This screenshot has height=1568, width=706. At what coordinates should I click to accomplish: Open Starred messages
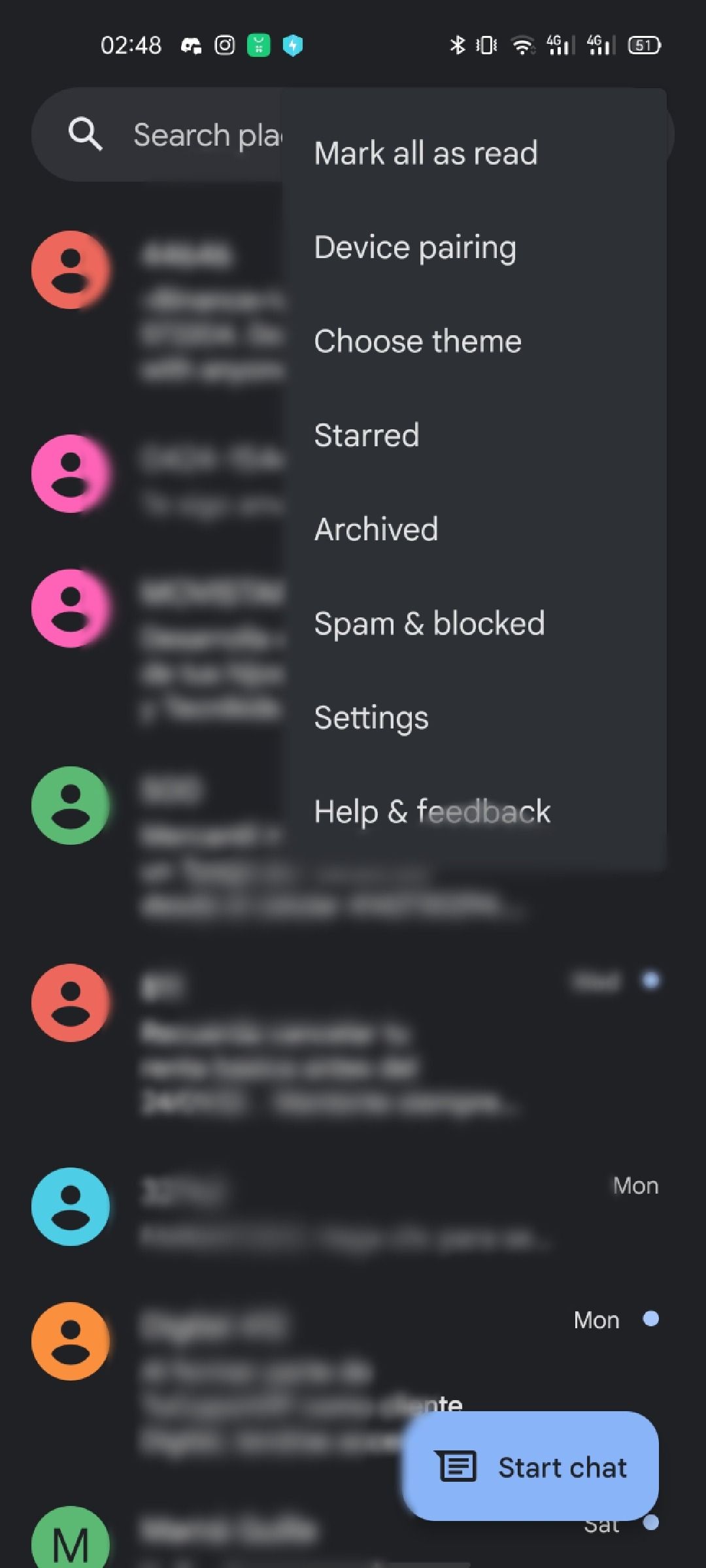click(x=367, y=436)
